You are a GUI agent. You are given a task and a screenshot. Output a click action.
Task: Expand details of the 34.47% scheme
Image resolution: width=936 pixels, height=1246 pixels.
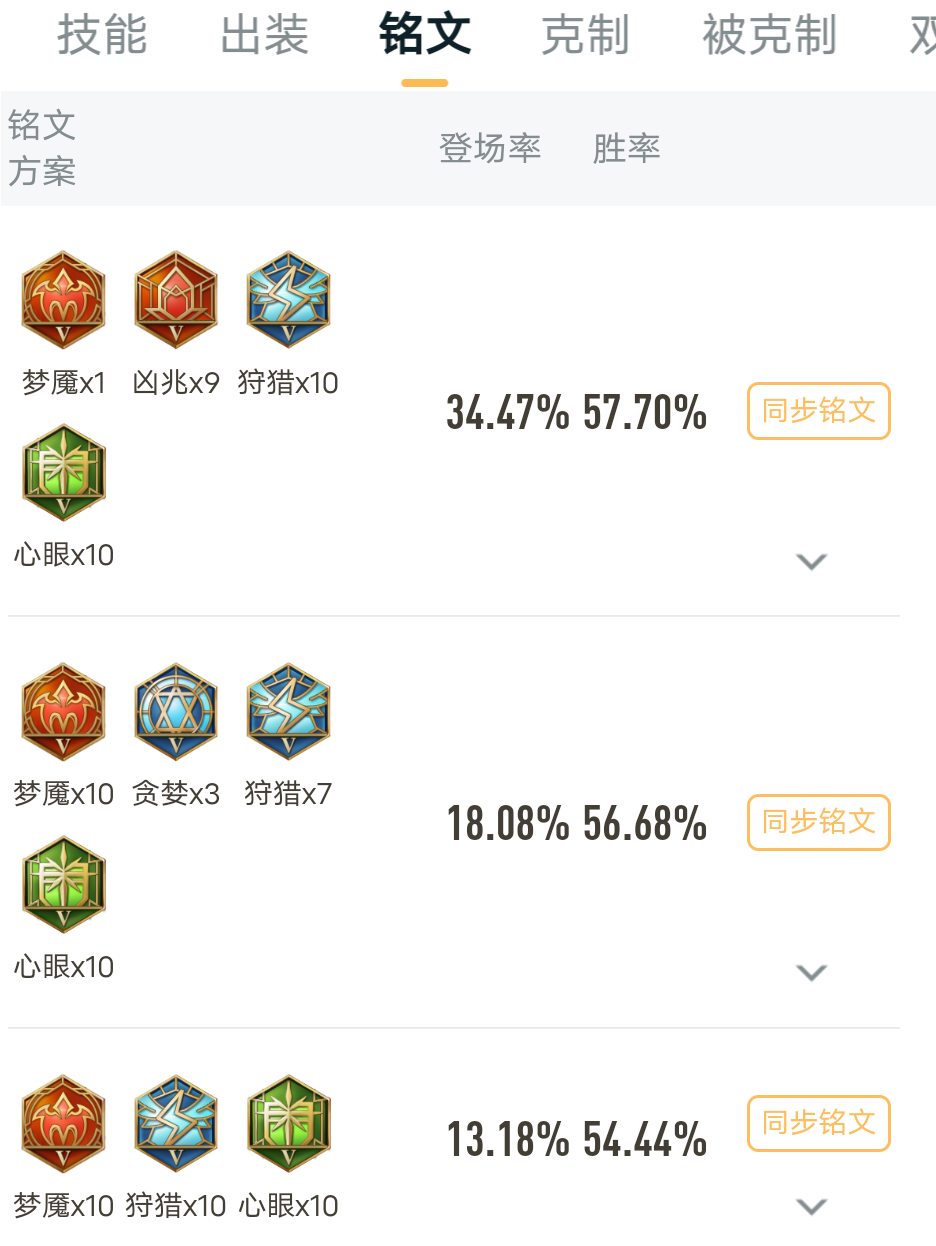point(811,561)
